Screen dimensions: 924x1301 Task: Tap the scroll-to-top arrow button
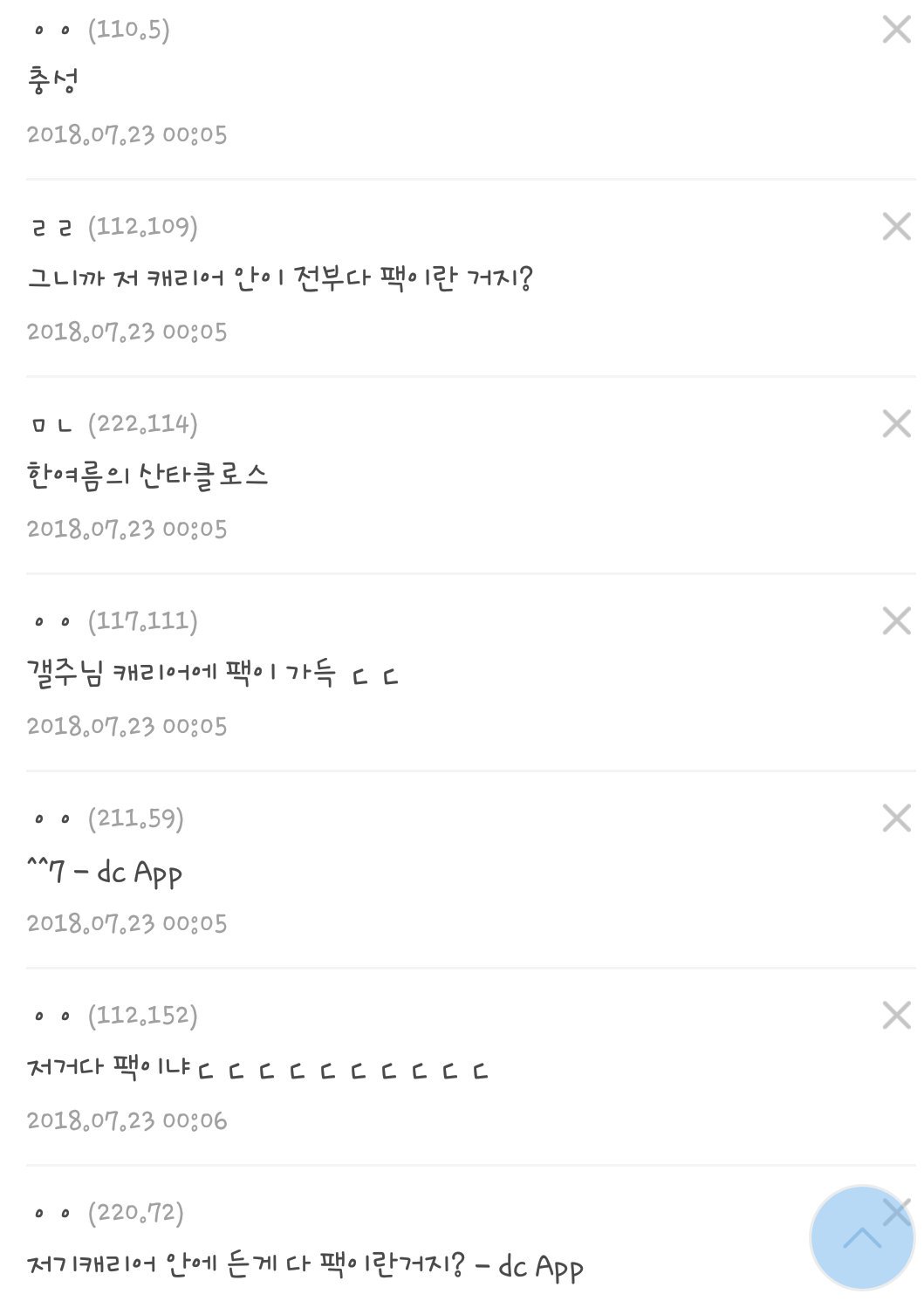[x=861, y=1236]
